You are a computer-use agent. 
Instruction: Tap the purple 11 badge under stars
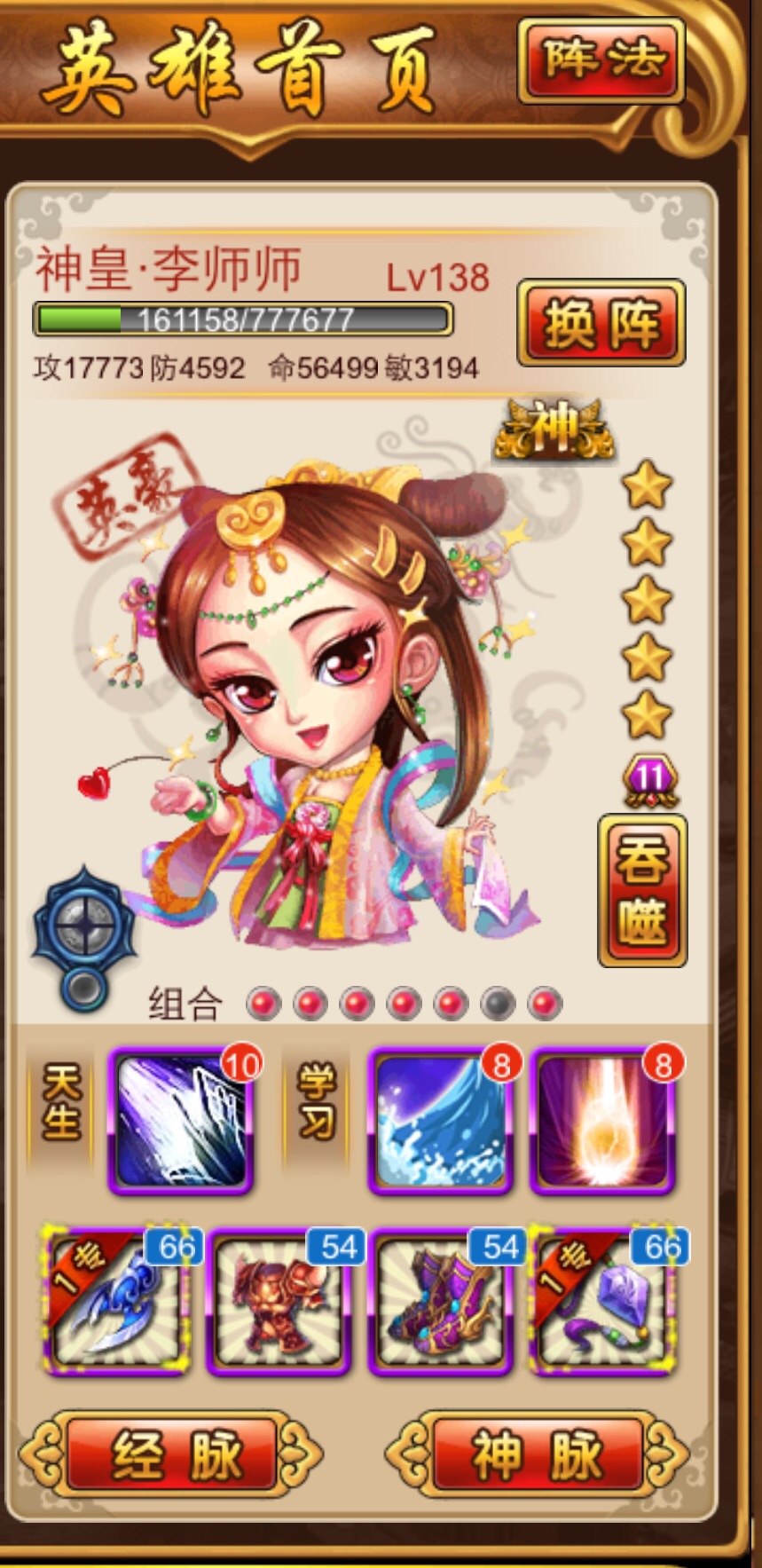click(x=650, y=780)
